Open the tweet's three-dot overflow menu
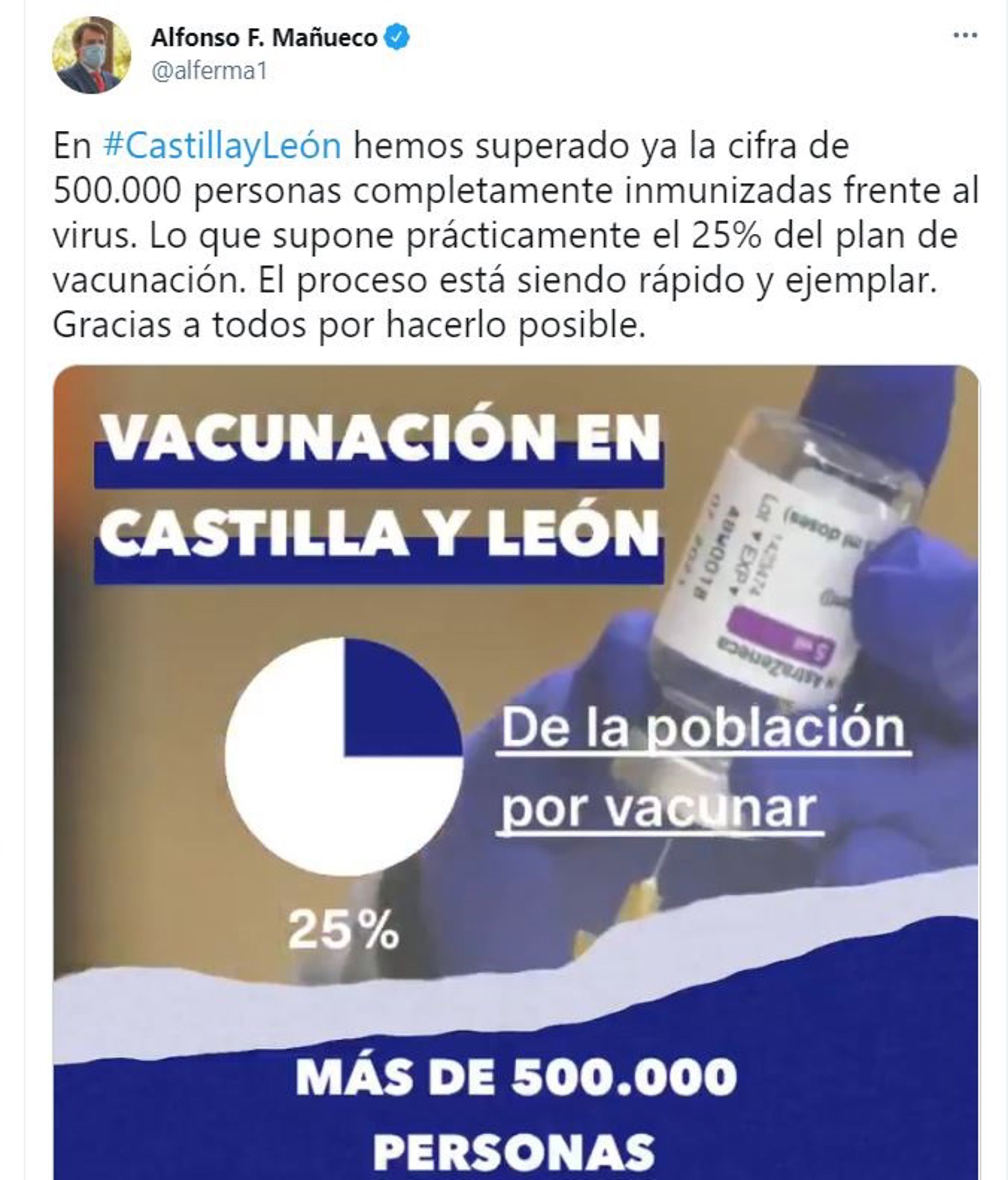This screenshot has width=1008, height=1180. click(965, 36)
